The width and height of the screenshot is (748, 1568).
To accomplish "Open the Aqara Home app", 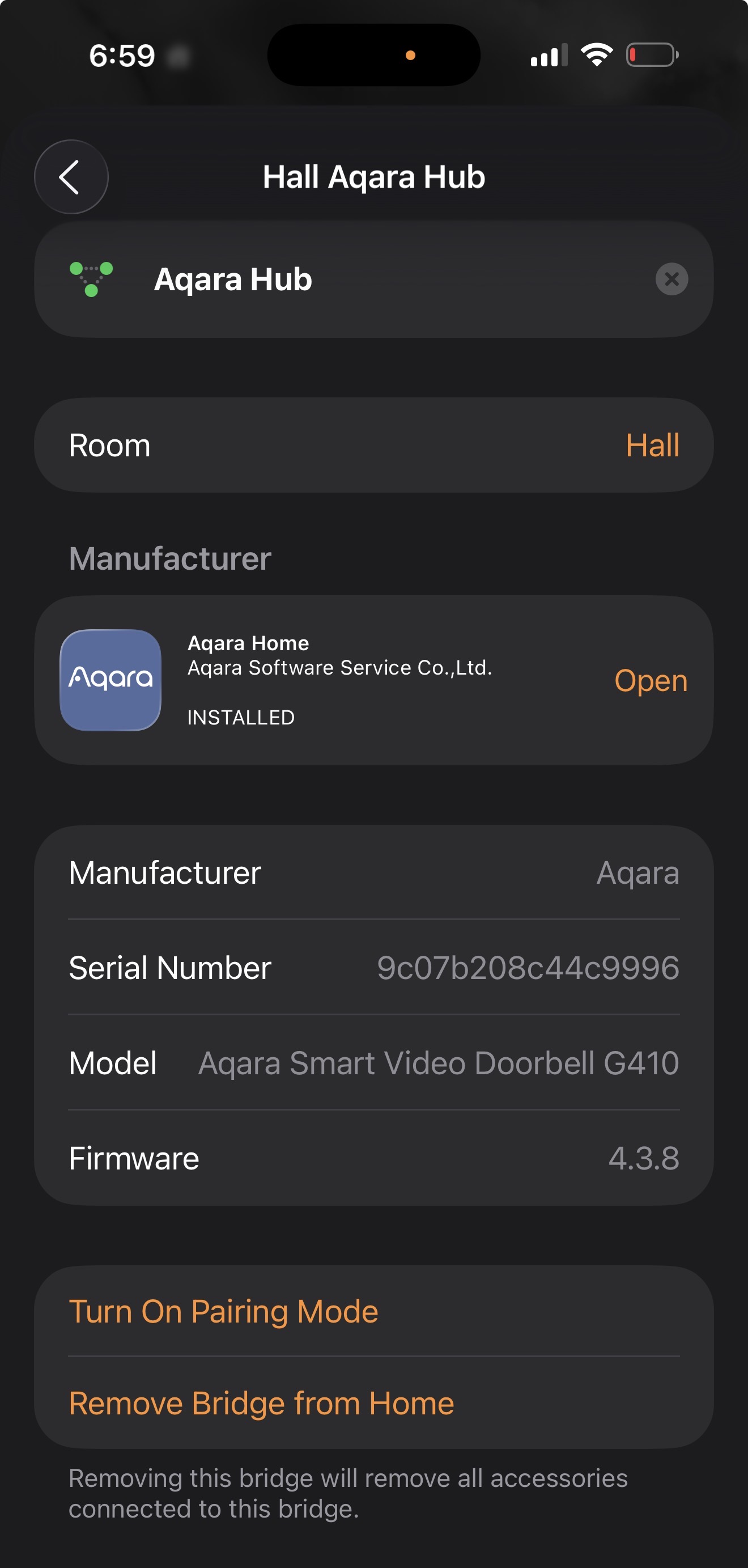I will [x=650, y=680].
